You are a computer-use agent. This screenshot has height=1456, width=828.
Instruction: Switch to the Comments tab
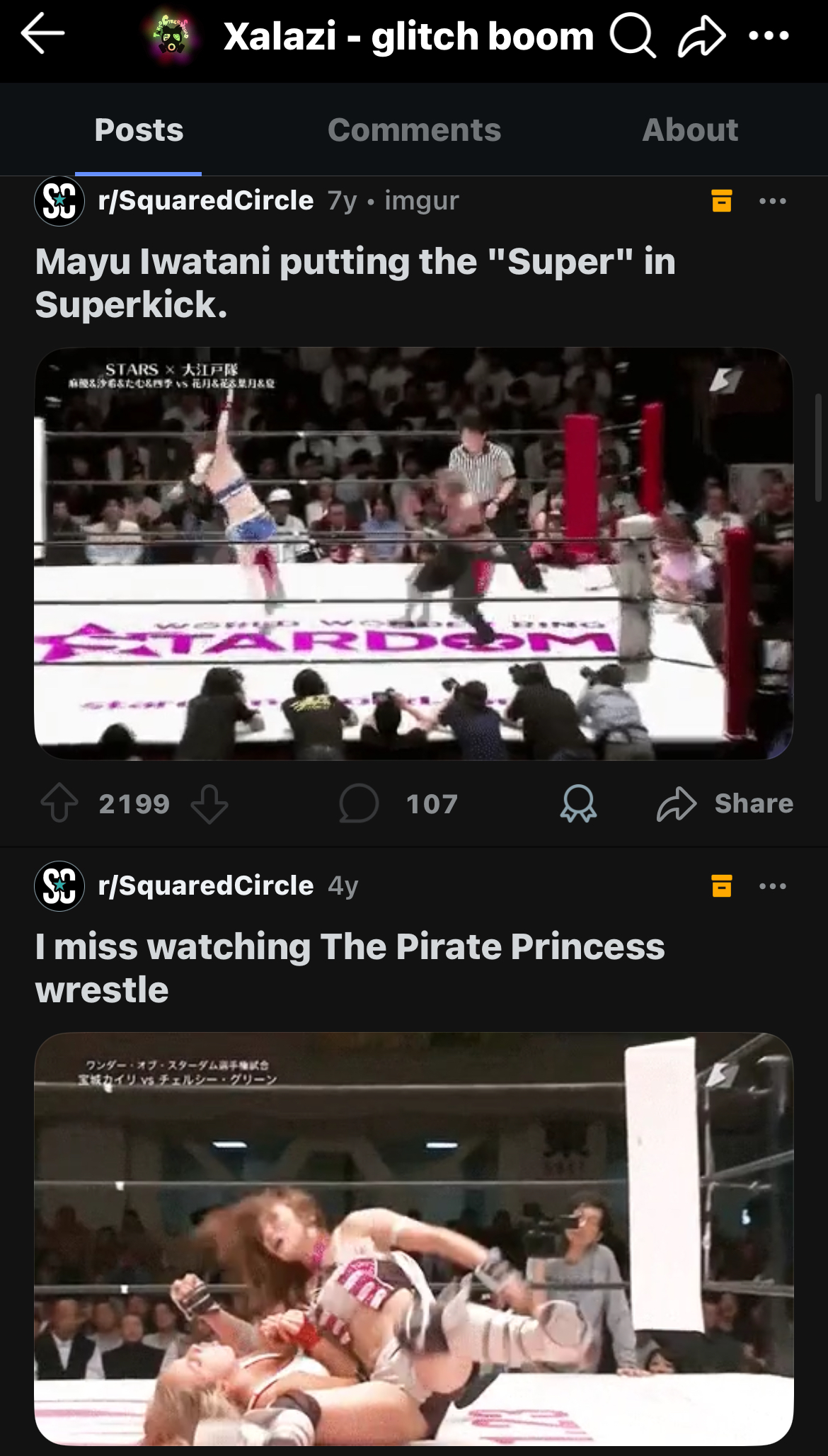tap(414, 130)
